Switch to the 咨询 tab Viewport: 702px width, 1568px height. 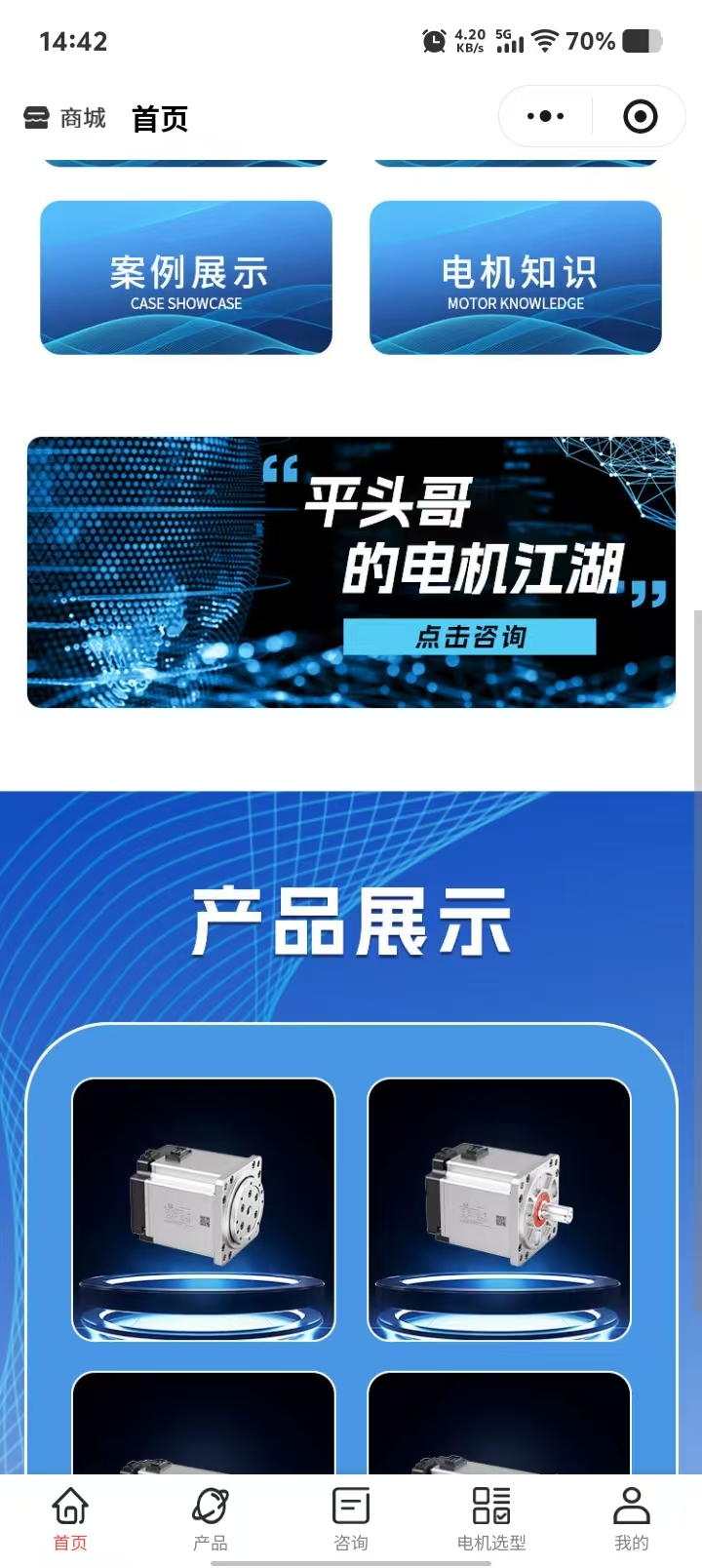[x=351, y=1519]
